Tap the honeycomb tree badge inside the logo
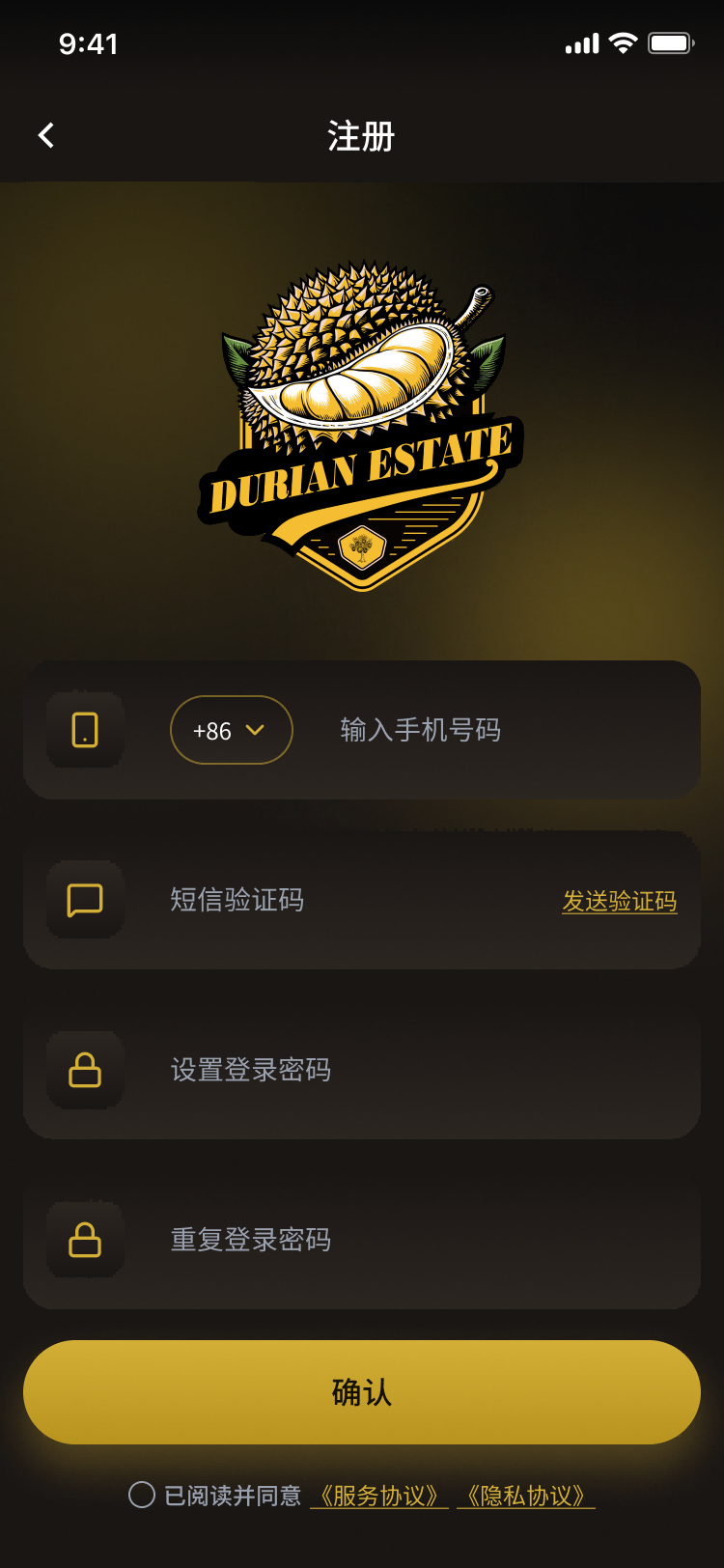 pyautogui.click(x=362, y=547)
